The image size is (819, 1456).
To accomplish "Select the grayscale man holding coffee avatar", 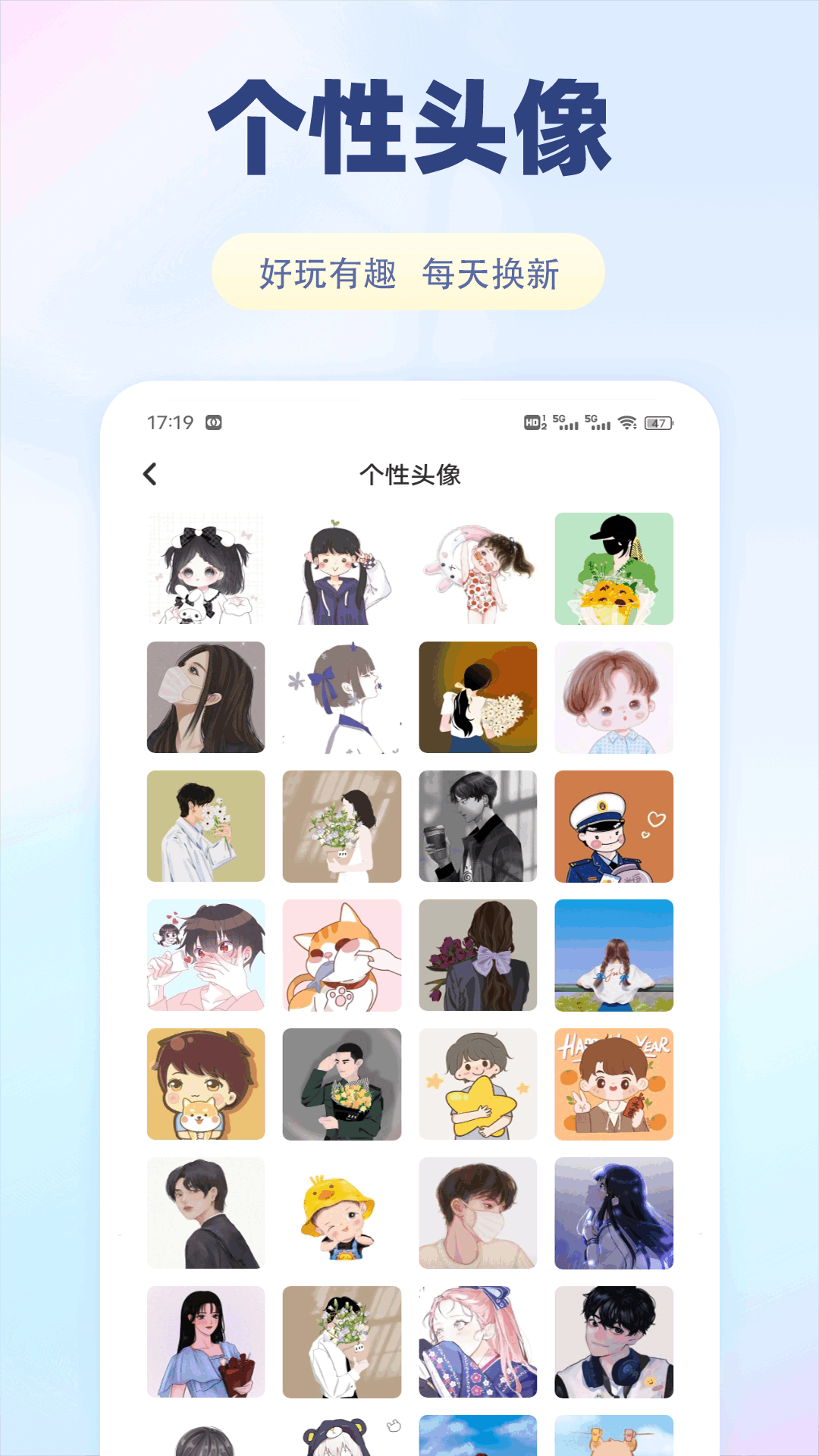I will (477, 827).
